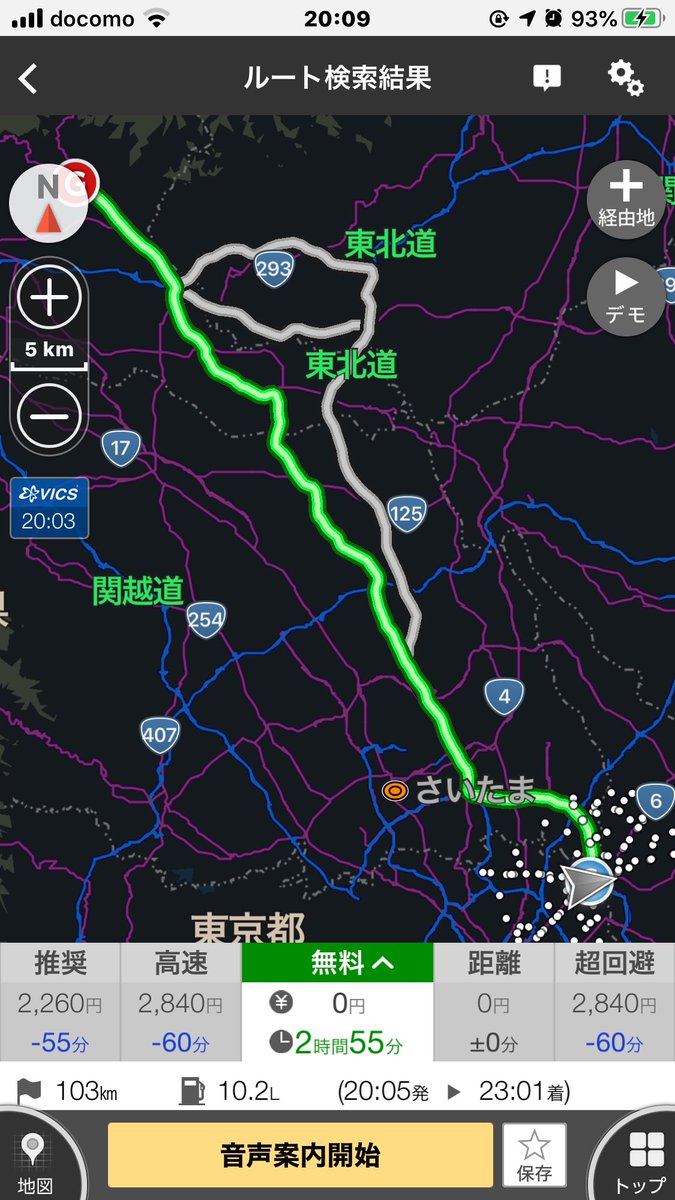Add a waypoint with 経由地

[626, 199]
